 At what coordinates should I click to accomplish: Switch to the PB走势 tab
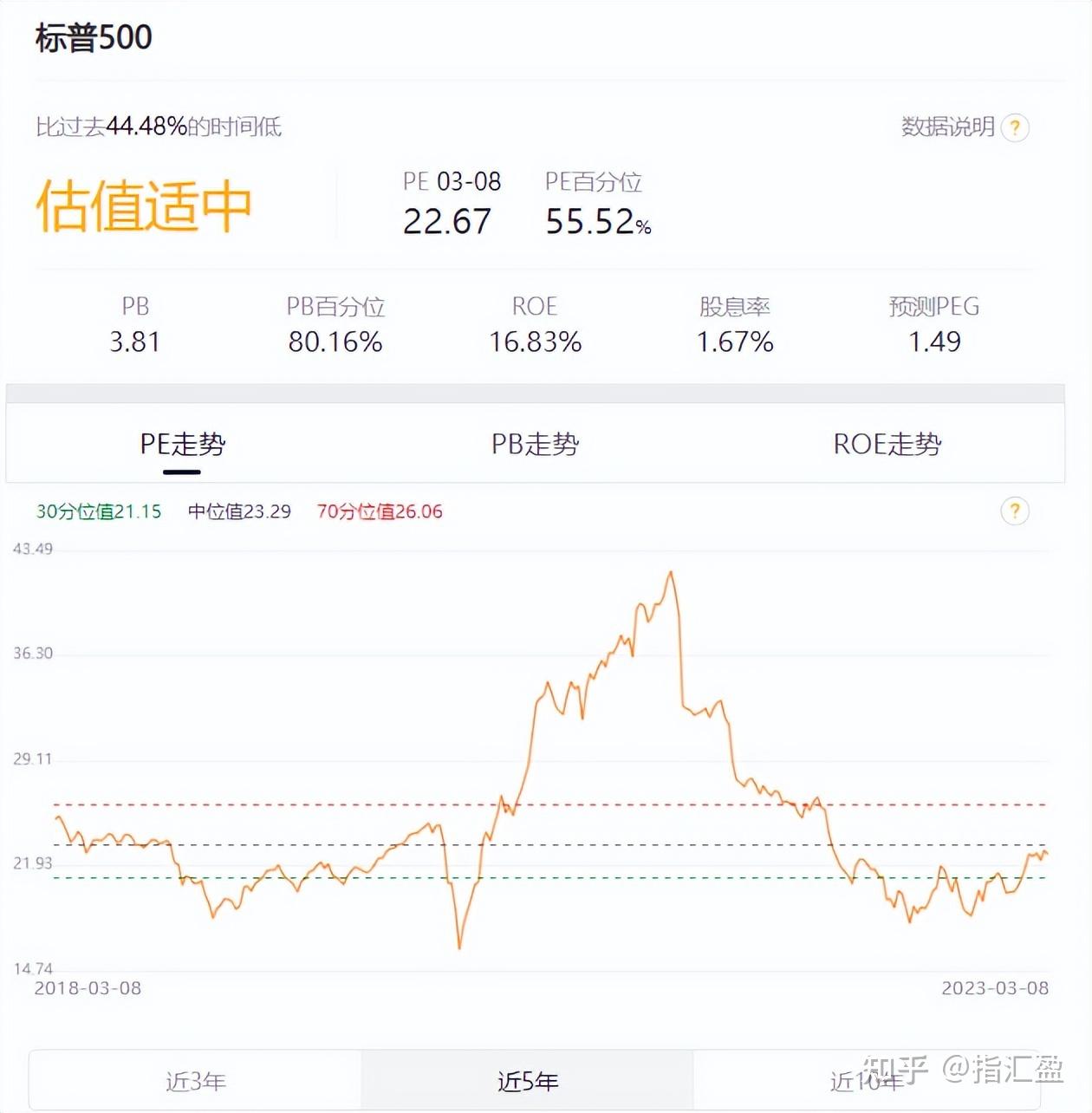pos(534,445)
